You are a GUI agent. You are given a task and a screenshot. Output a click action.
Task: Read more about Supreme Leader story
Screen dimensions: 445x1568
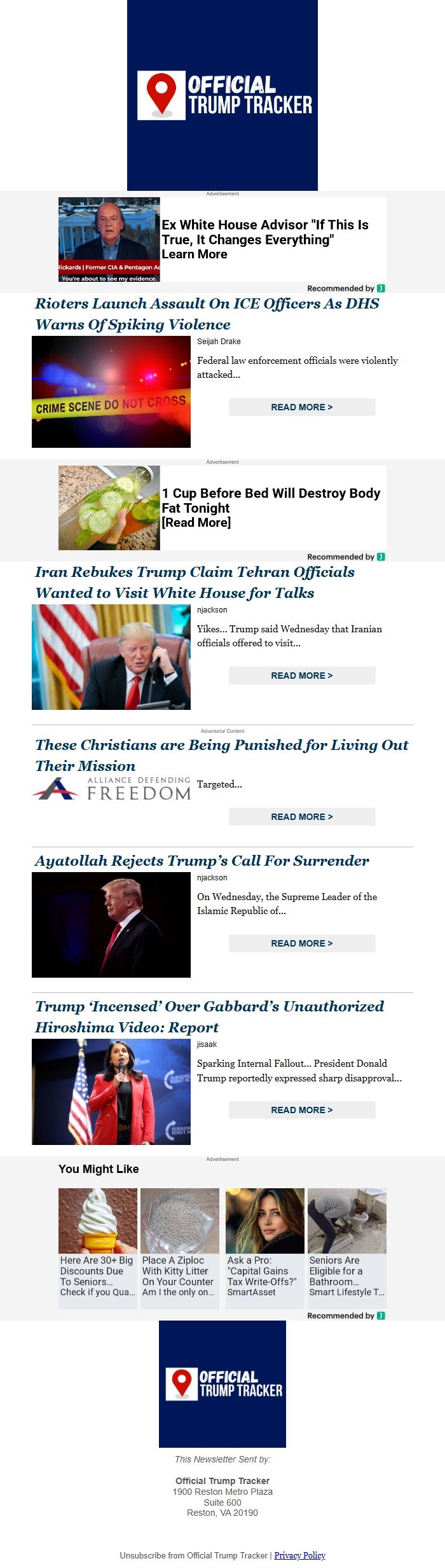[301, 943]
